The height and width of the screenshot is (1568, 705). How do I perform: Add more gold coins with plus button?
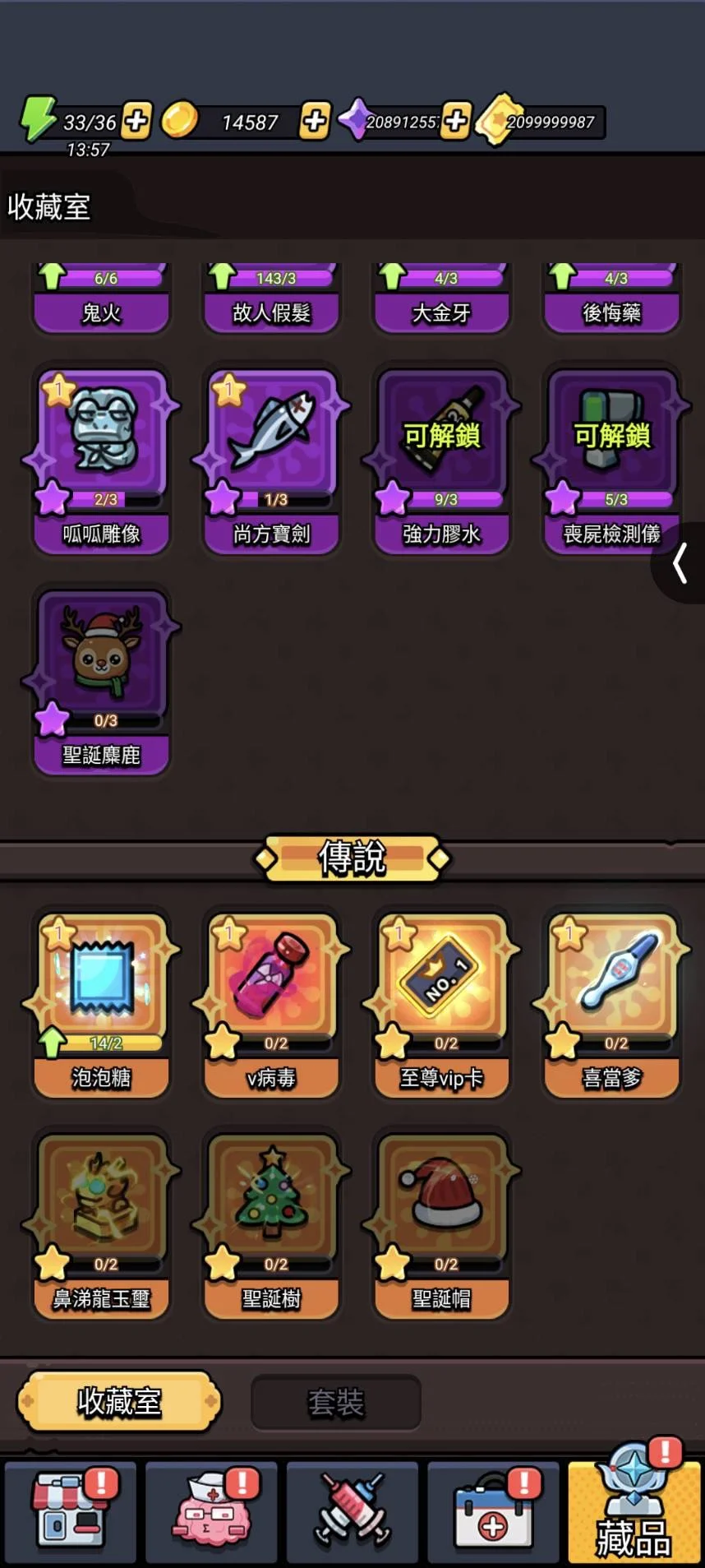315,121
